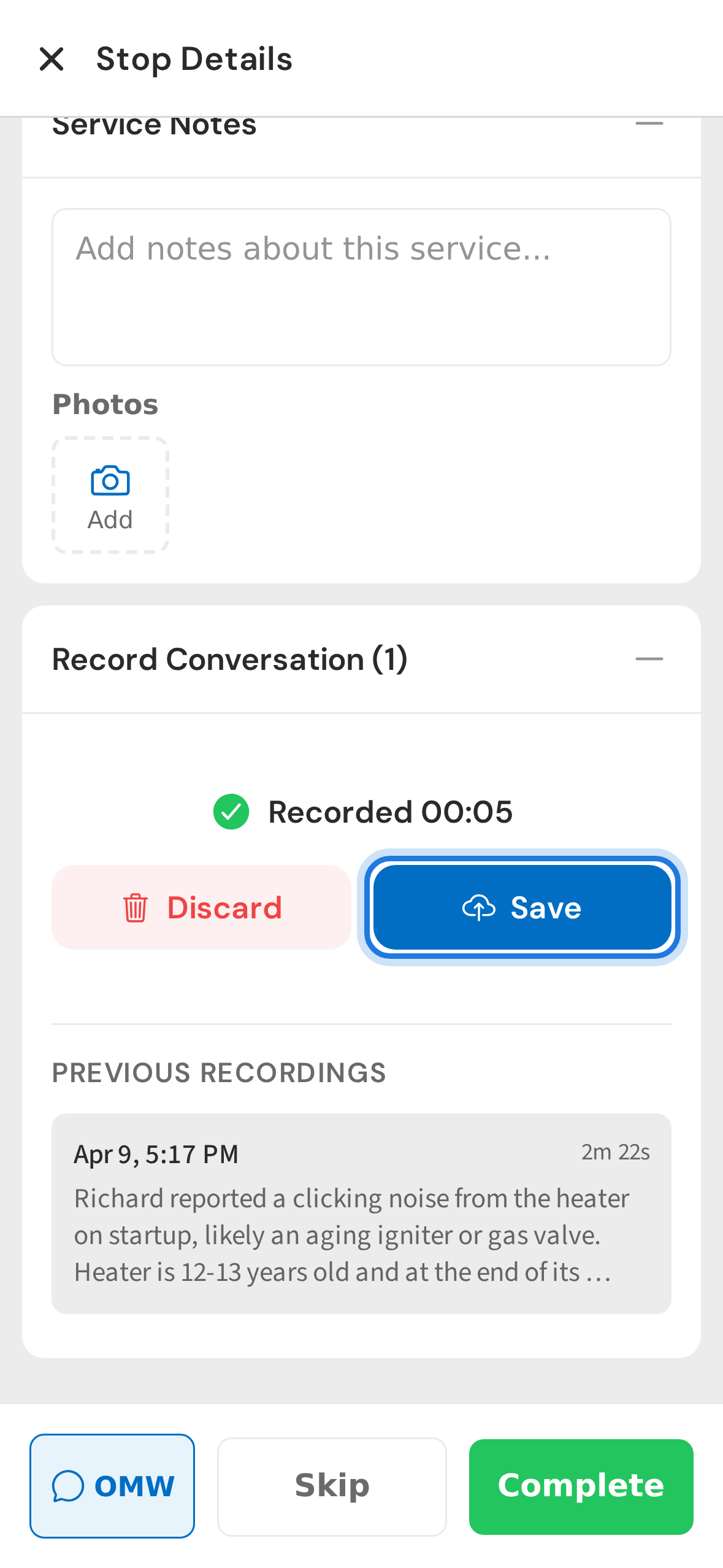Viewport: 723px width, 1568px height.
Task: Collapse the Record Conversation section
Action: click(x=651, y=659)
